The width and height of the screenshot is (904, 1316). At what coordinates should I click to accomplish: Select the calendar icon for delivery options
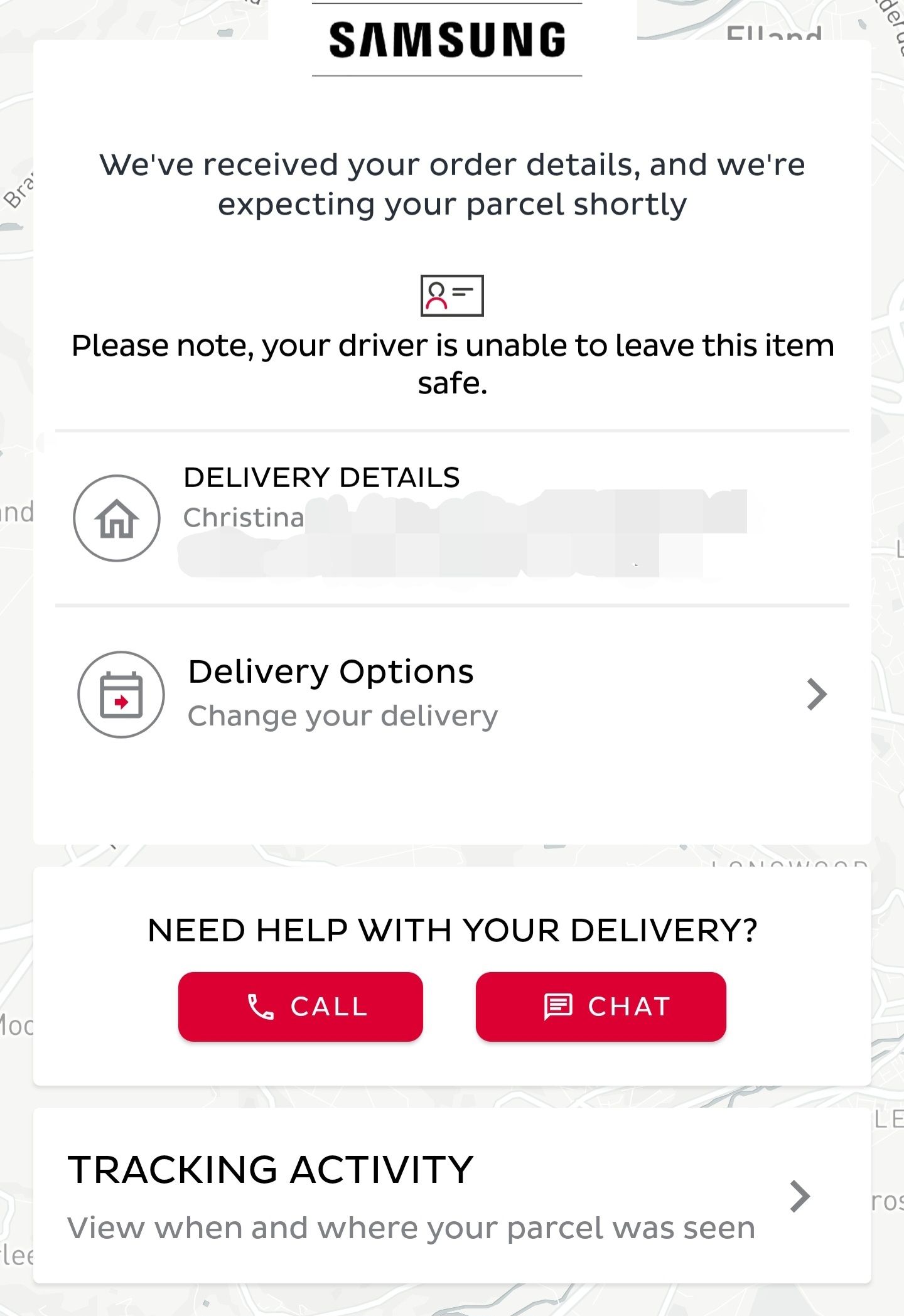(x=121, y=694)
